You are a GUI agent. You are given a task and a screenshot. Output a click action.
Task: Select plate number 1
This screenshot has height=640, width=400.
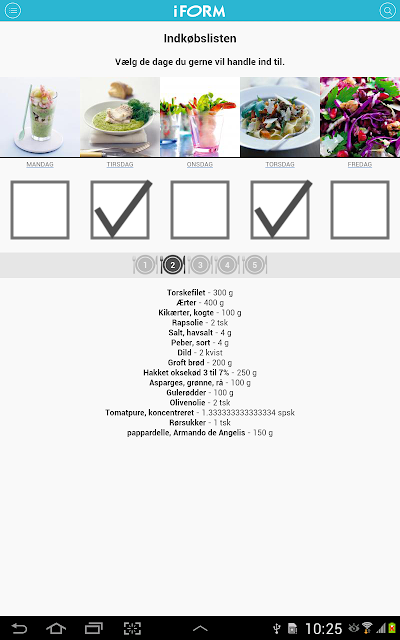tap(145, 265)
